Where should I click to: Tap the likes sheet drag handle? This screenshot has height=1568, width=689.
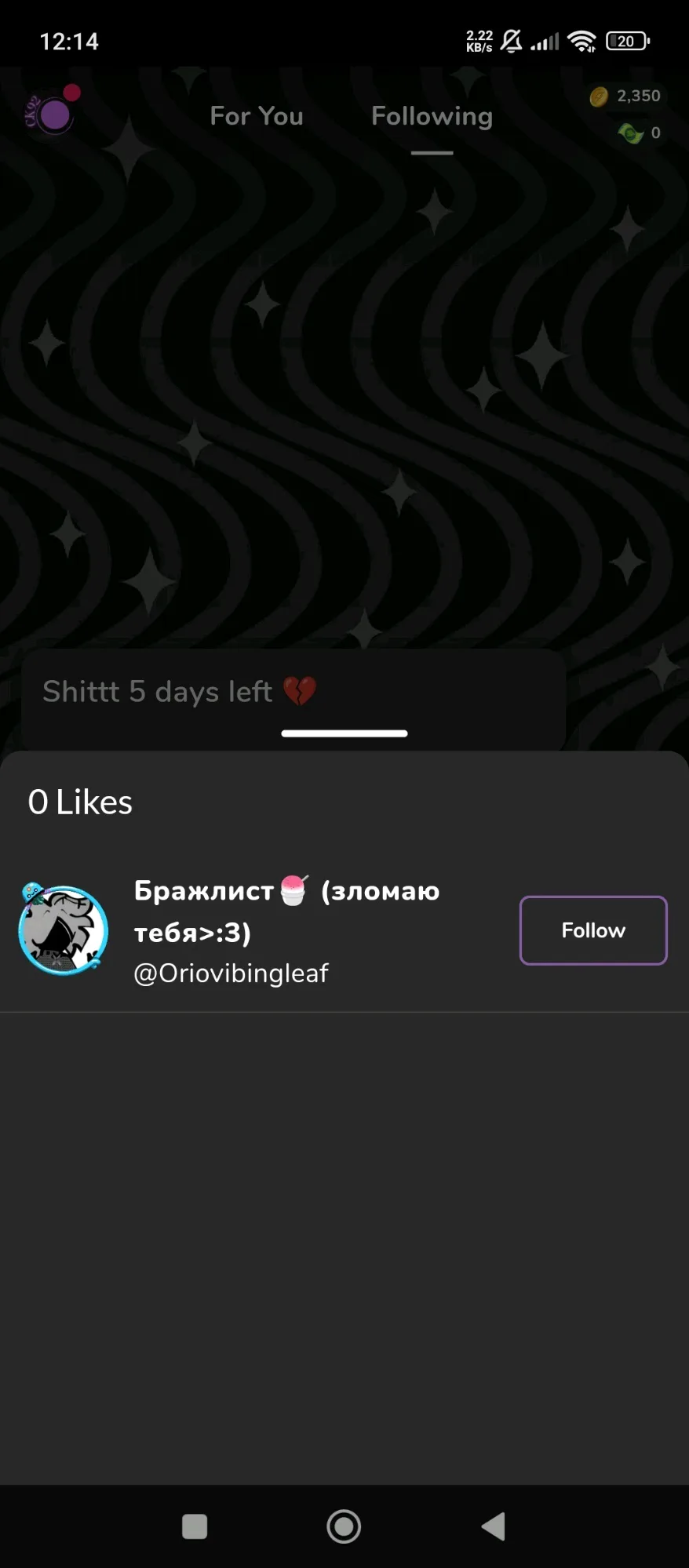coord(344,733)
